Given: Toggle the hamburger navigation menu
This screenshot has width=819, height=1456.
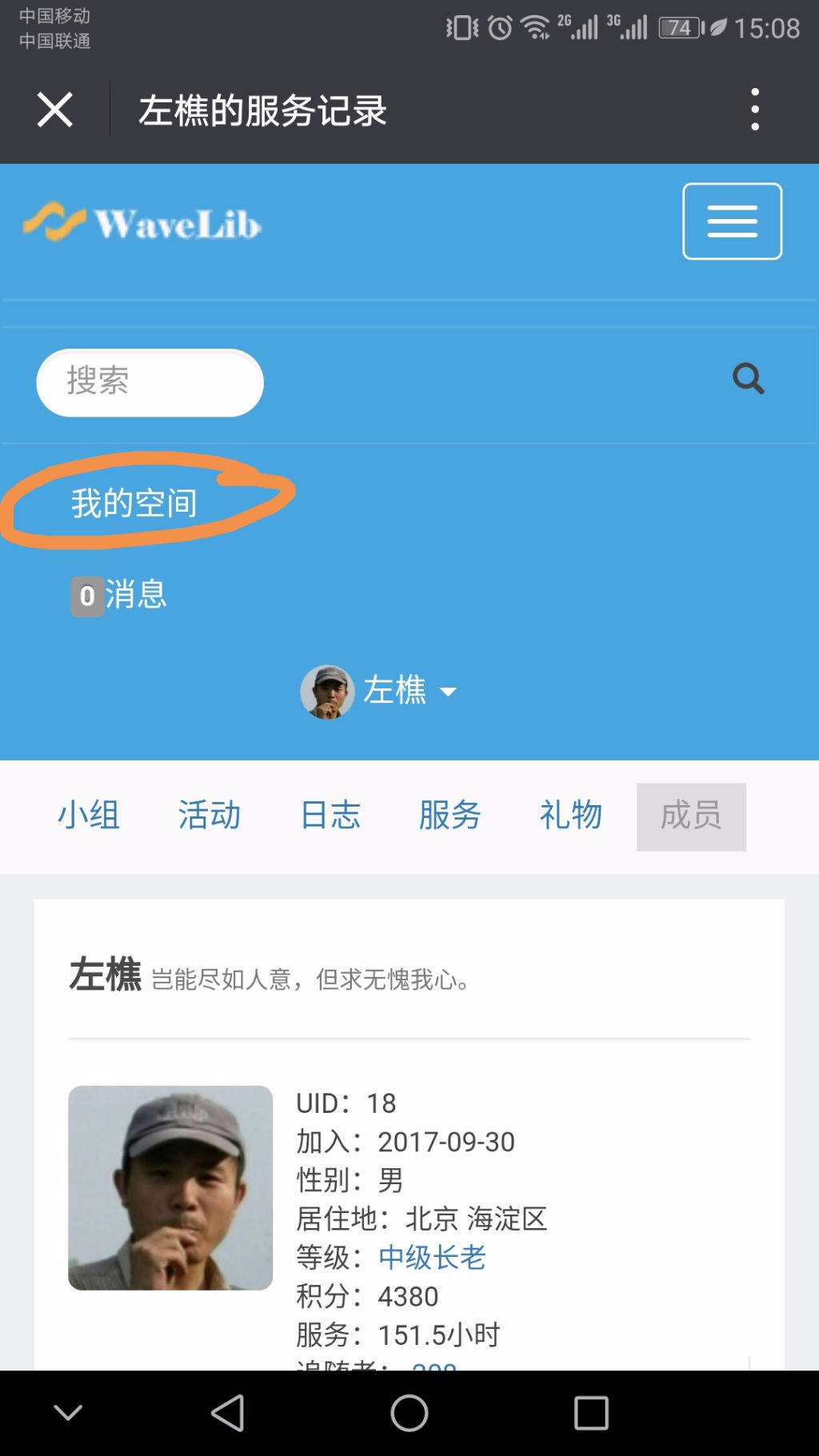Looking at the screenshot, I should [732, 221].
